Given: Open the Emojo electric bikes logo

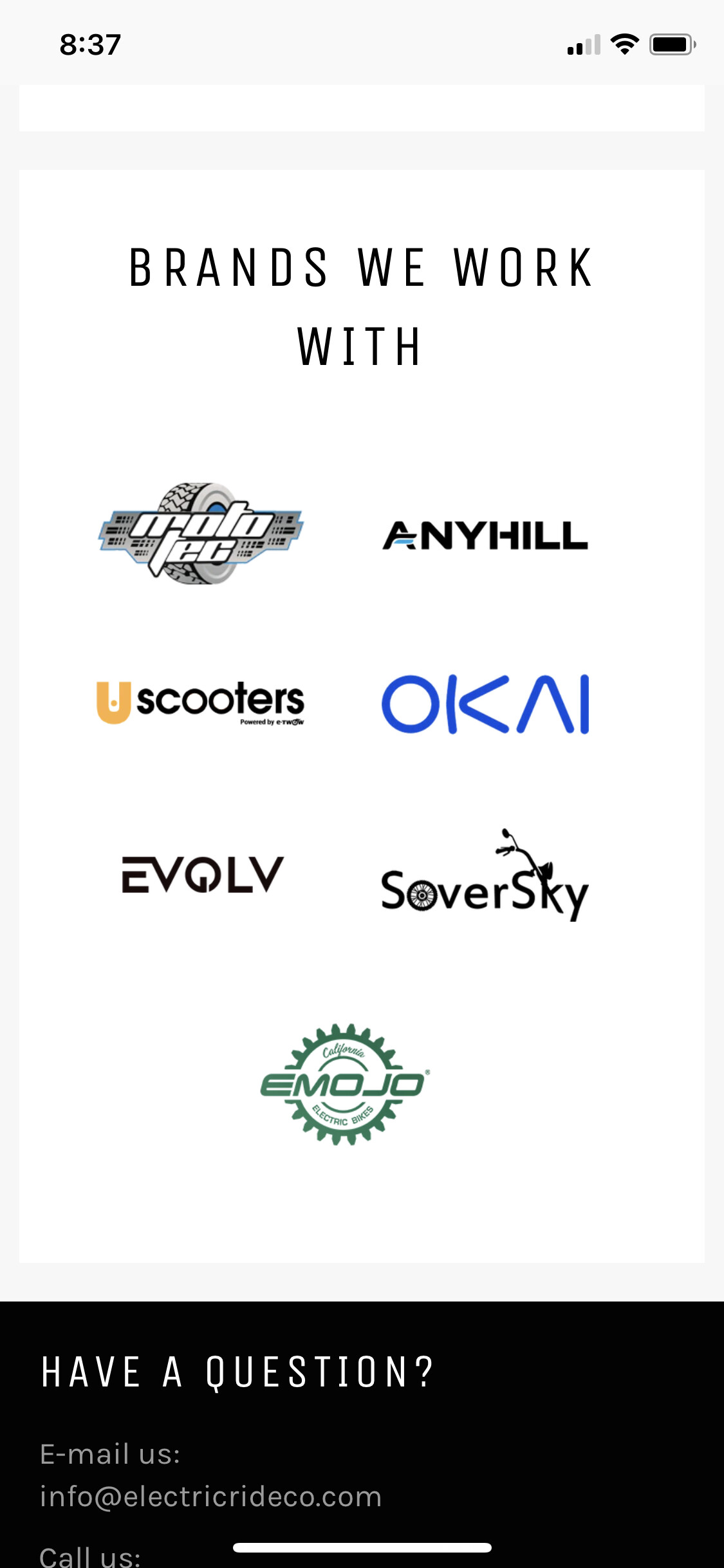Looking at the screenshot, I should click(344, 1084).
